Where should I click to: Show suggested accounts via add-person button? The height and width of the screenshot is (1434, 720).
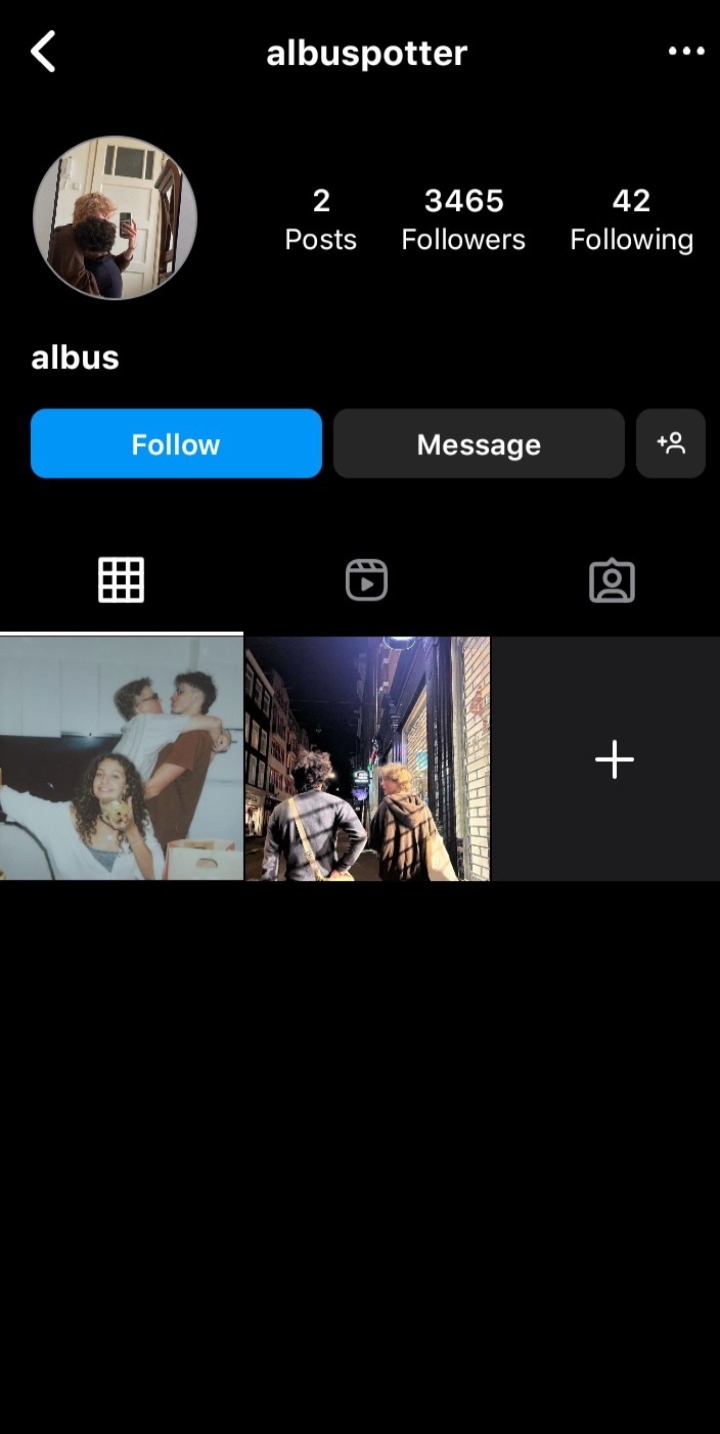[x=670, y=444]
